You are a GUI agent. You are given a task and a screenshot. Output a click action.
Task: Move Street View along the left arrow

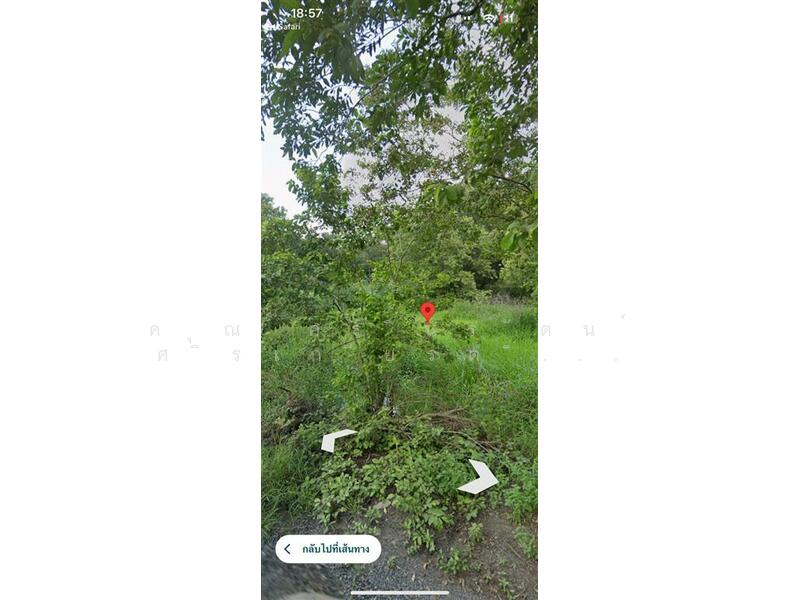(x=336, y=439)
